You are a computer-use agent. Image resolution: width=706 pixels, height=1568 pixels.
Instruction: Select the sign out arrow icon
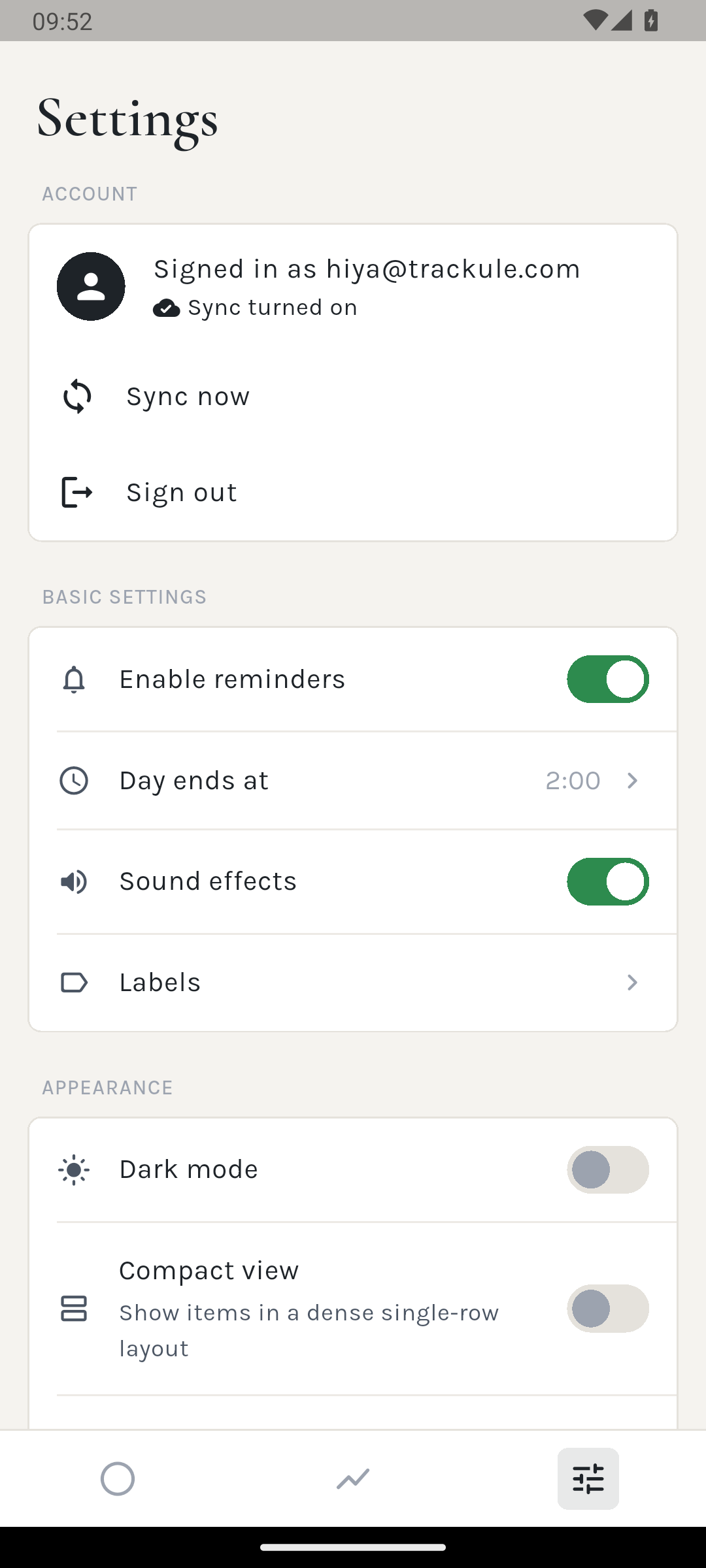[x=76, y=492]
